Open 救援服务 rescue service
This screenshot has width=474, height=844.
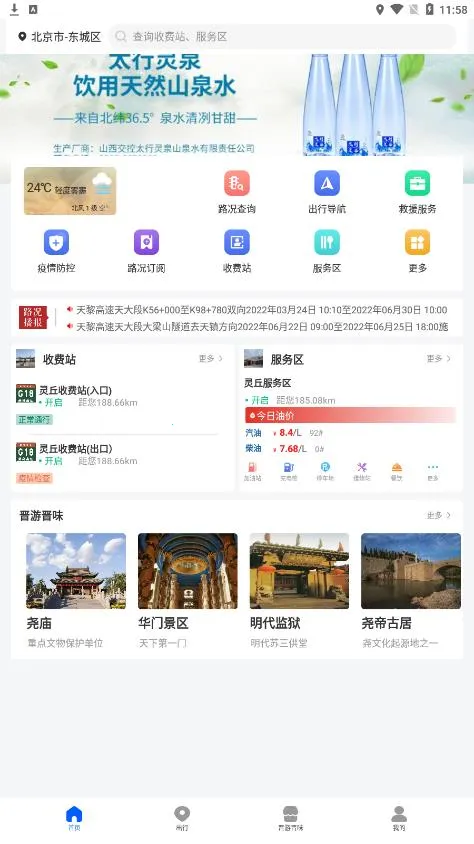pyautogui.click(x=418, y=193)
